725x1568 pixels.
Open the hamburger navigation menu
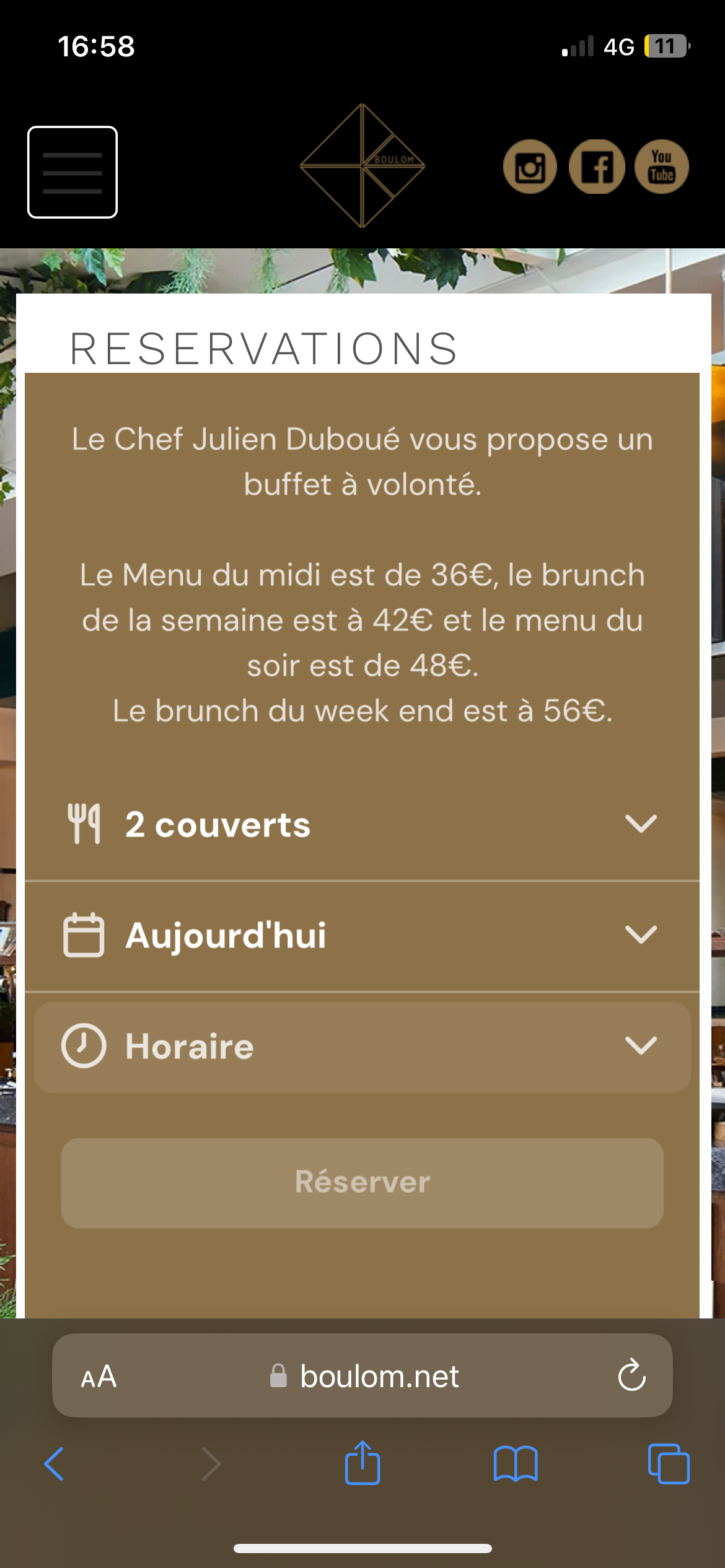pyautogui.click(x=72, y=172)
